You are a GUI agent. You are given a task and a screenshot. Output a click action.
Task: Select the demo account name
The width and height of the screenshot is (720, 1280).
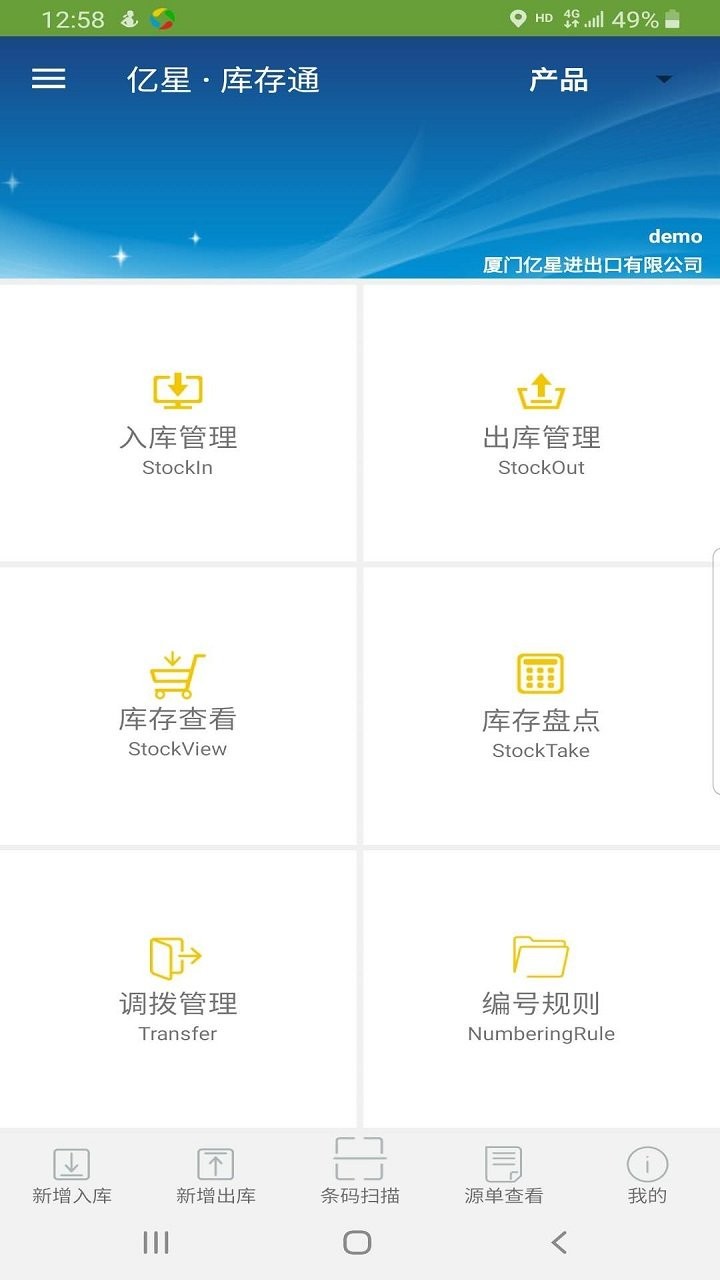676,236
